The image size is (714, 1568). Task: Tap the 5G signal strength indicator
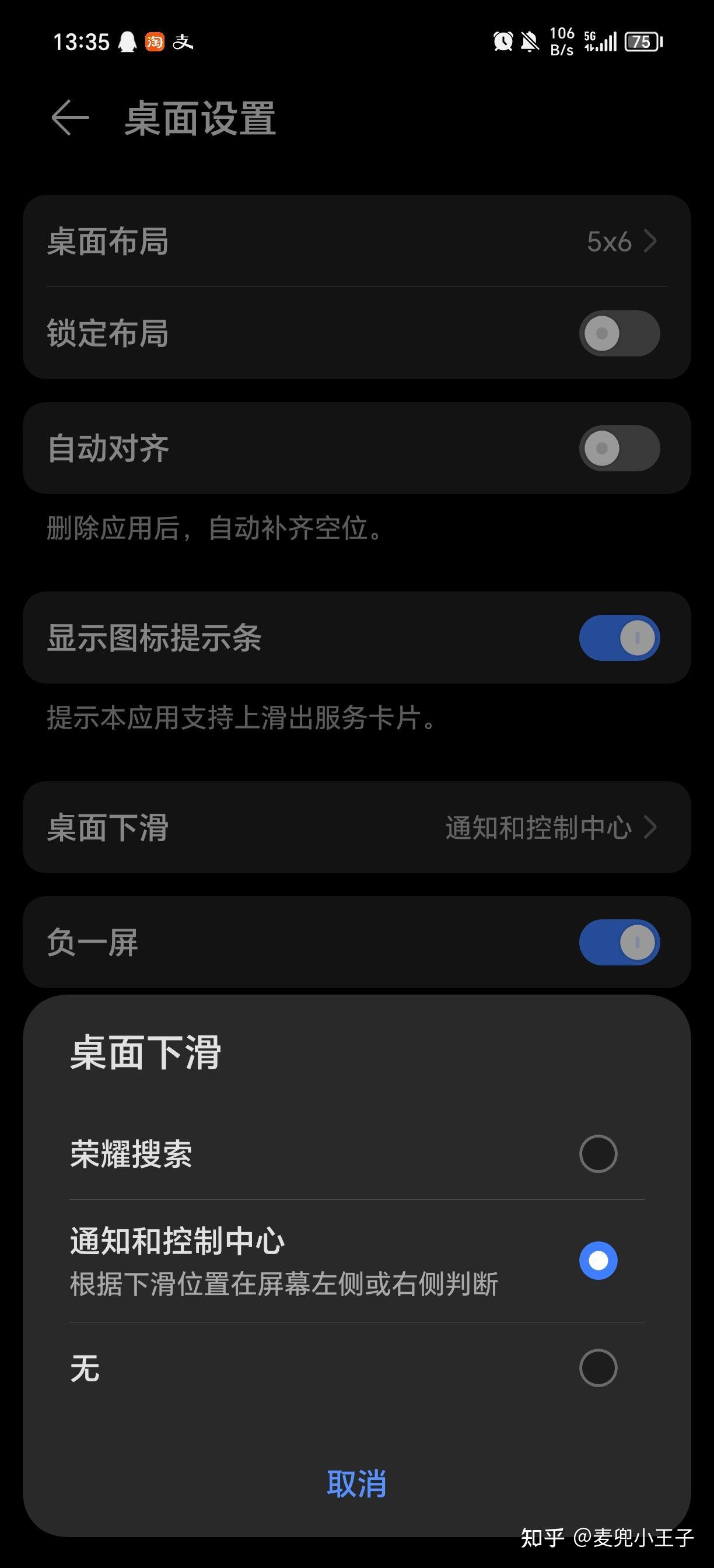coord(603,43)
